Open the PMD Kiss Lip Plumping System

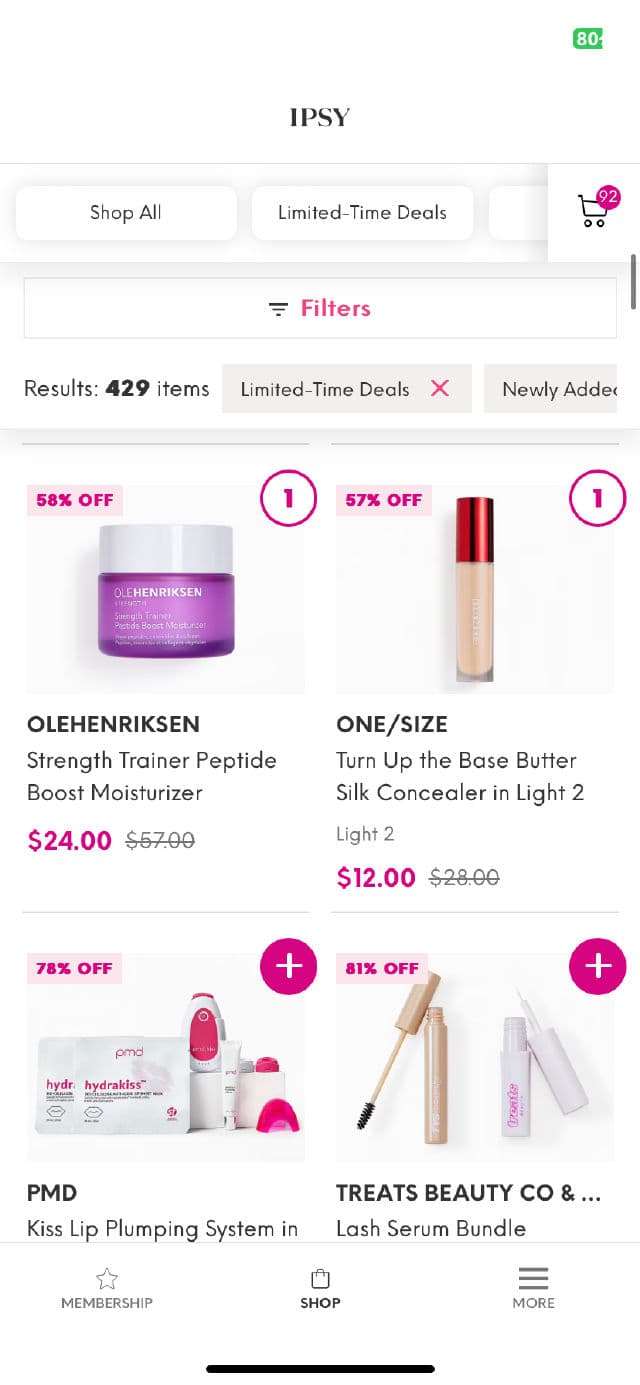pos(166,1058)
